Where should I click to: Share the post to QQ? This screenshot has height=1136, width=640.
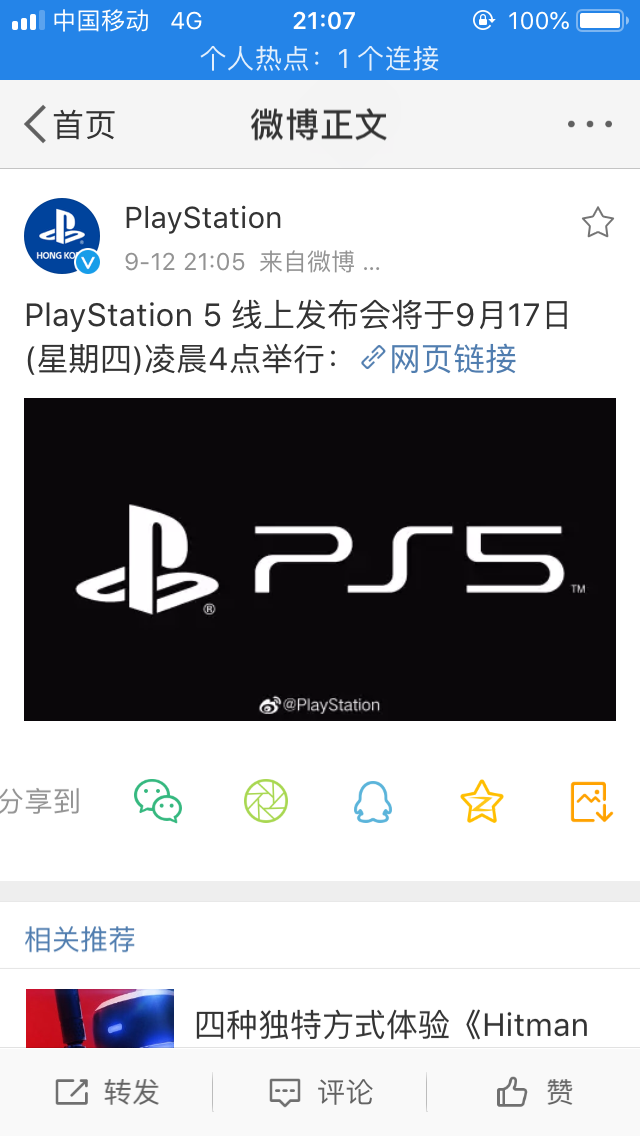373,801
